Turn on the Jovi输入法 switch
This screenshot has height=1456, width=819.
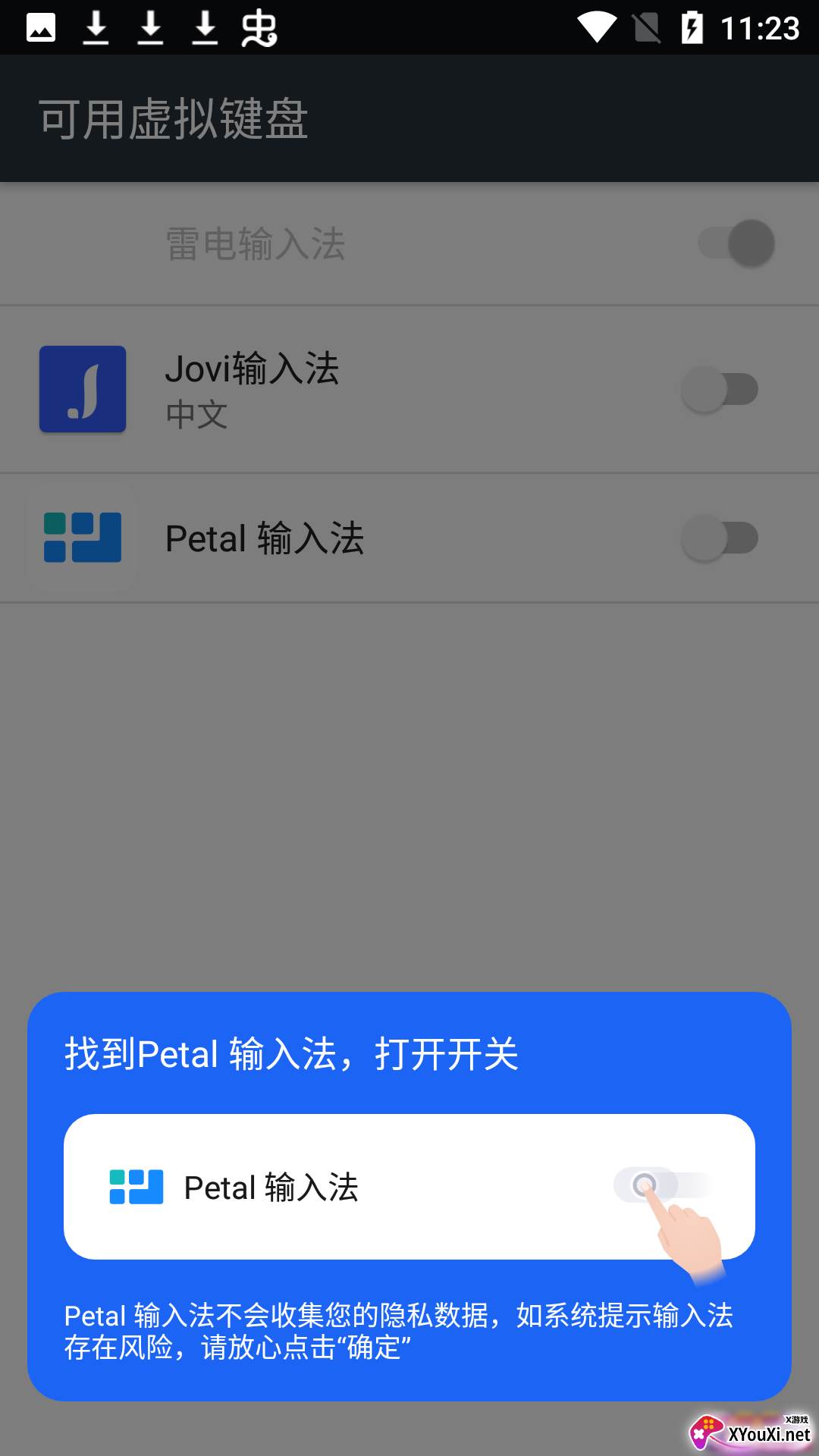[720, 390]
